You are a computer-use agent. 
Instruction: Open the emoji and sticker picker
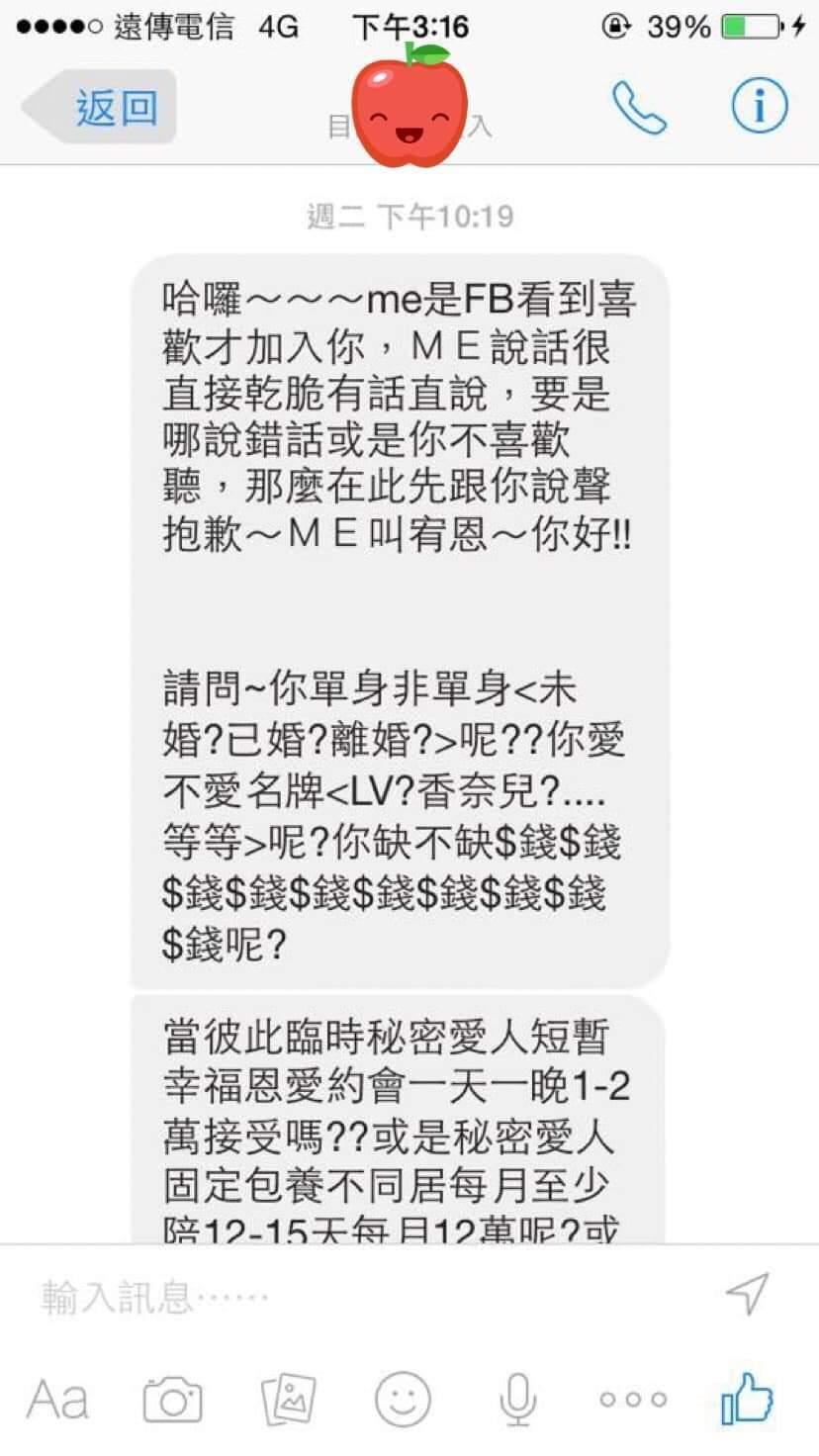[x=403, y=1400]
